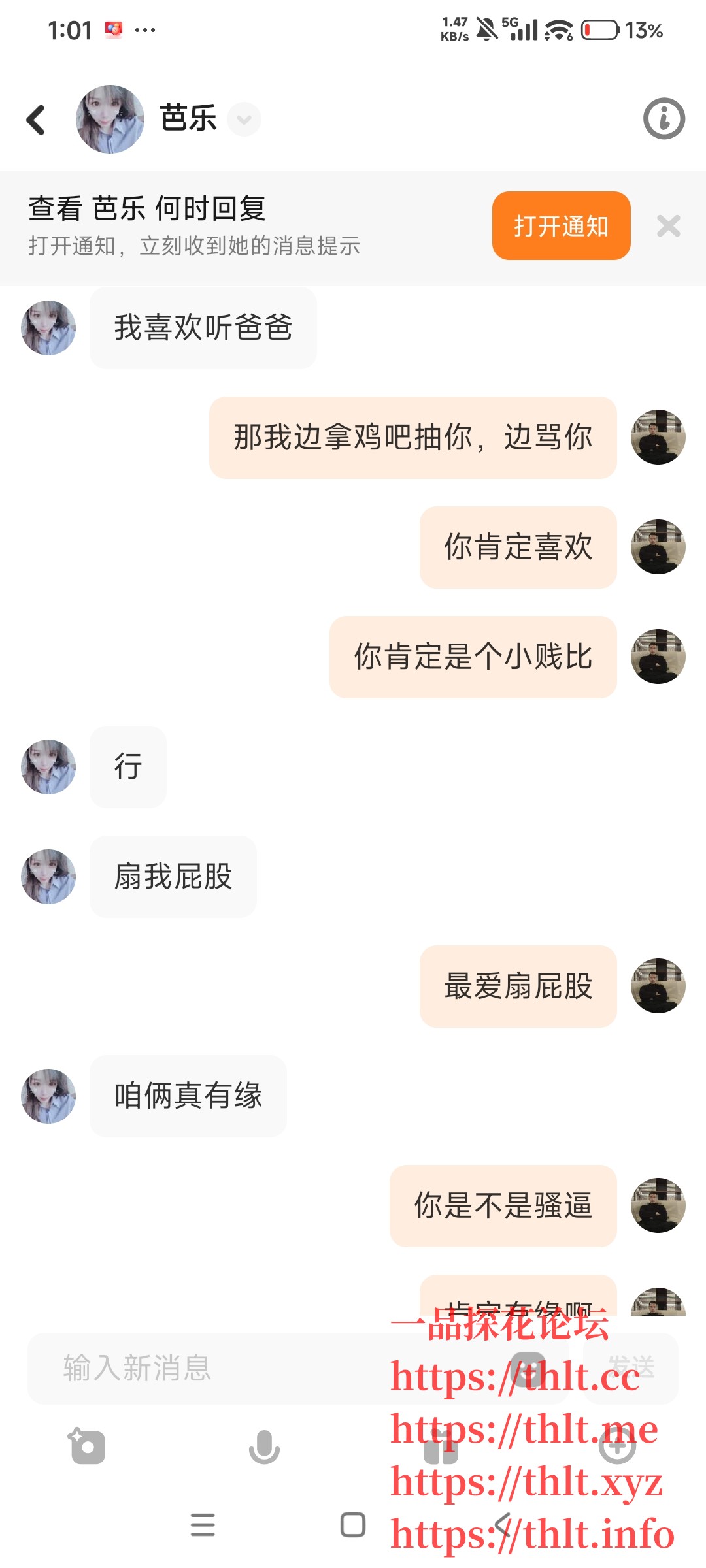Send a gift in the chat
This screenshot has height=1568, width=706.
441,1446
